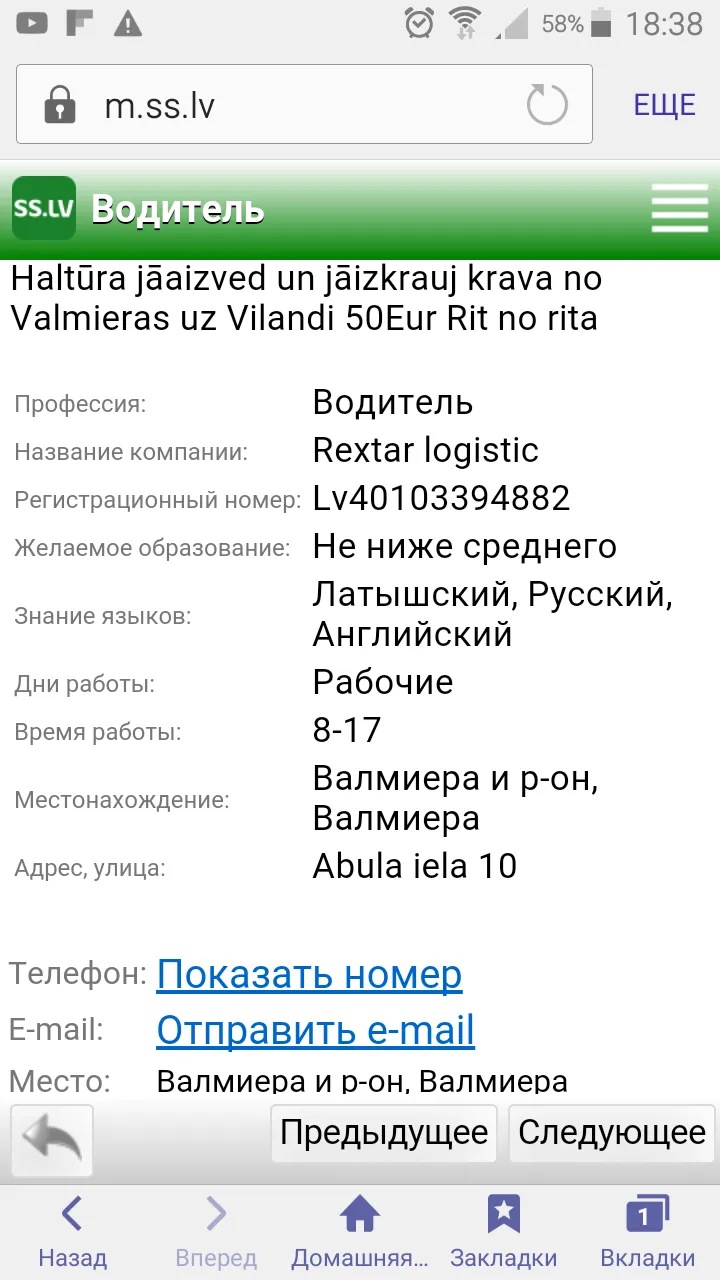This screenshot has height=1280, width=720.
Task: Open the hamburger site menu
Action: [679, 208]
